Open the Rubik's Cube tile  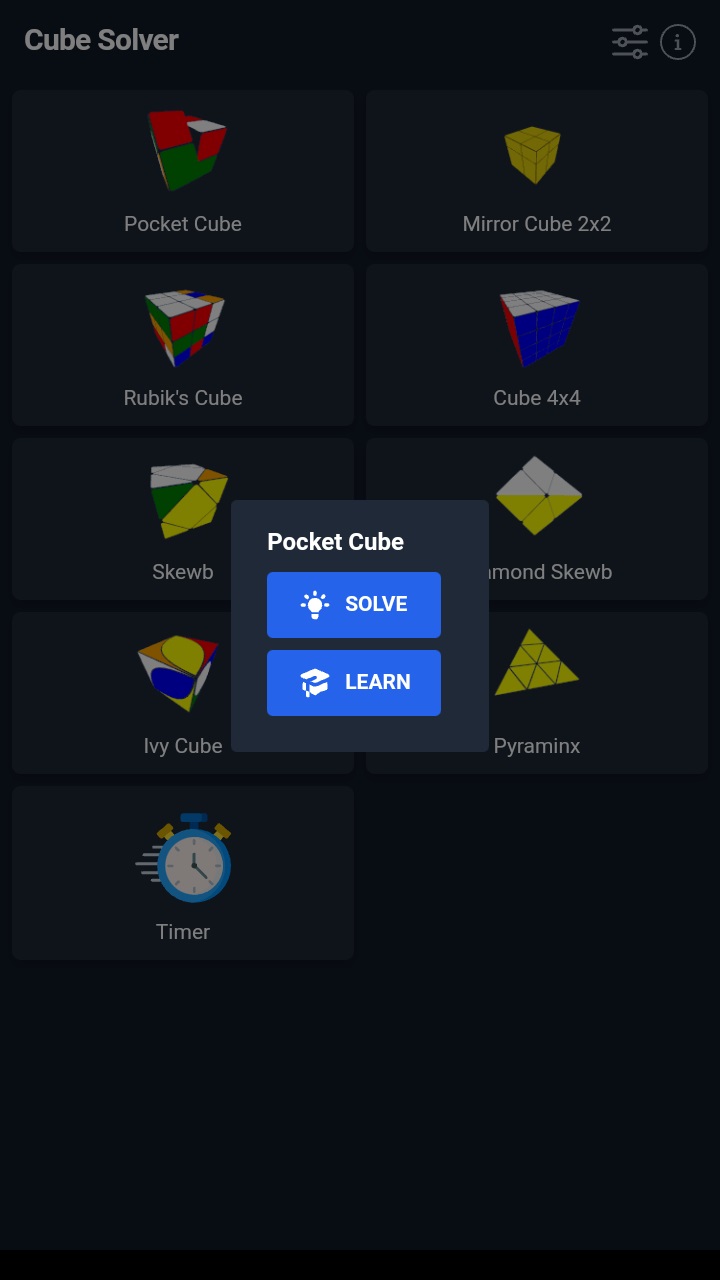[x=183, y=345]
